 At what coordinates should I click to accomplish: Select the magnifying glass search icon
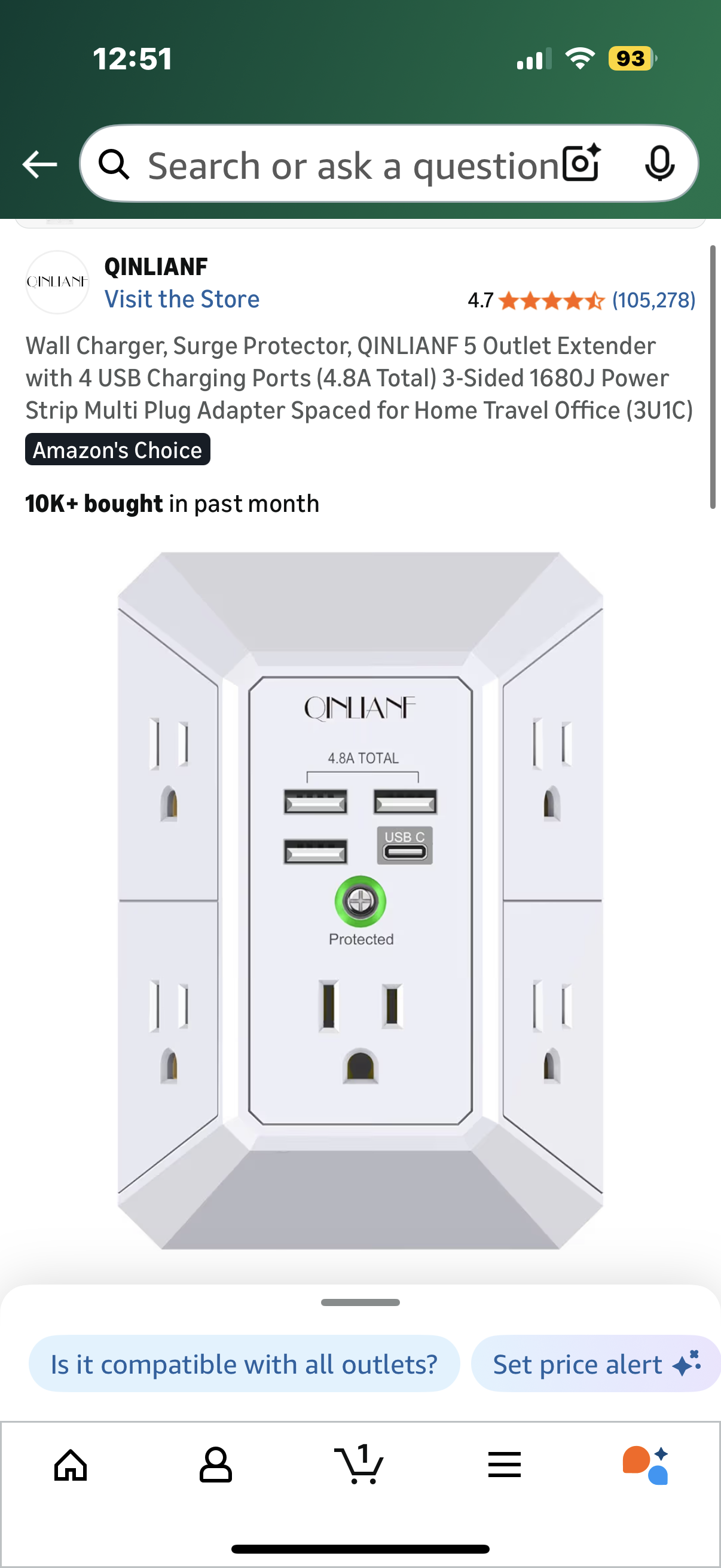point(115,163)
